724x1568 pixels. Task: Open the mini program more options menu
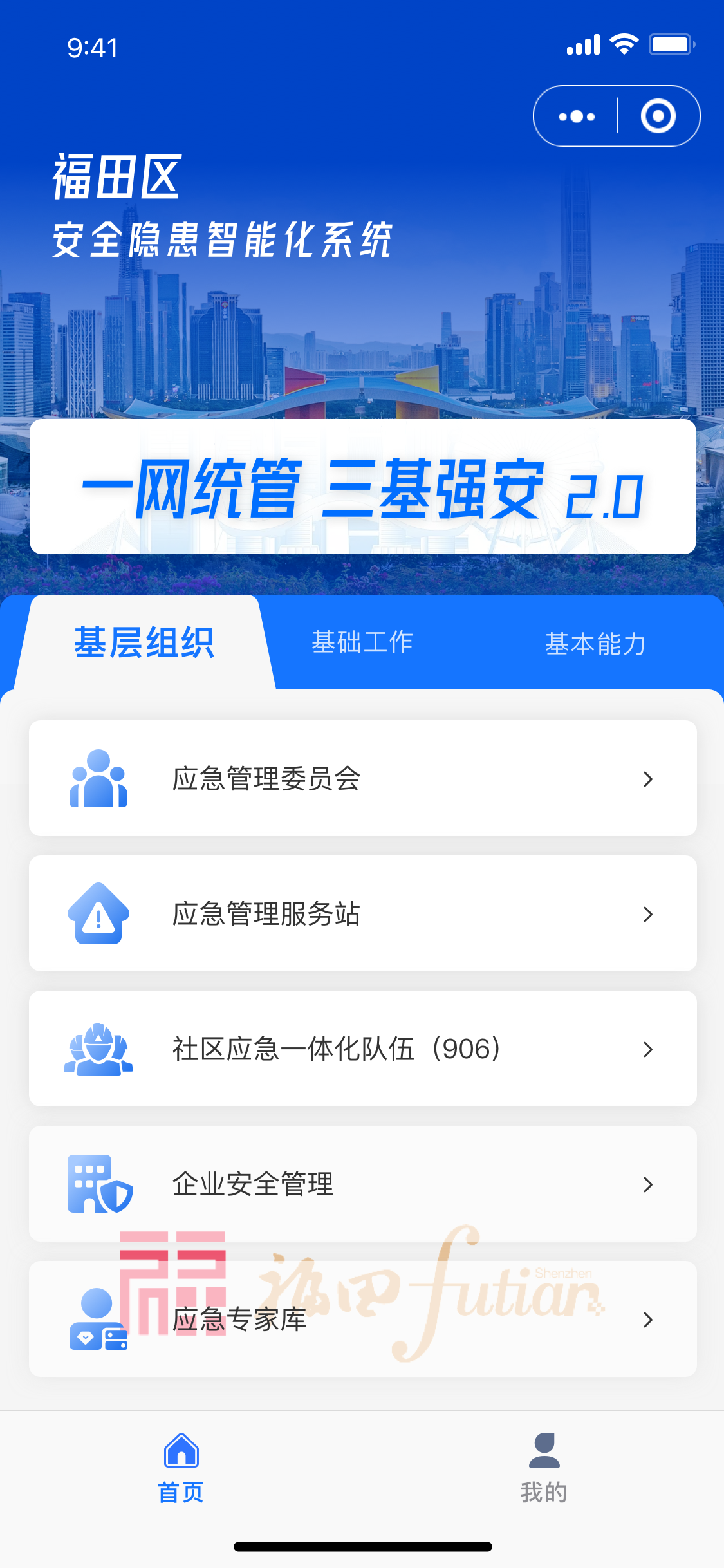(577, 117)
